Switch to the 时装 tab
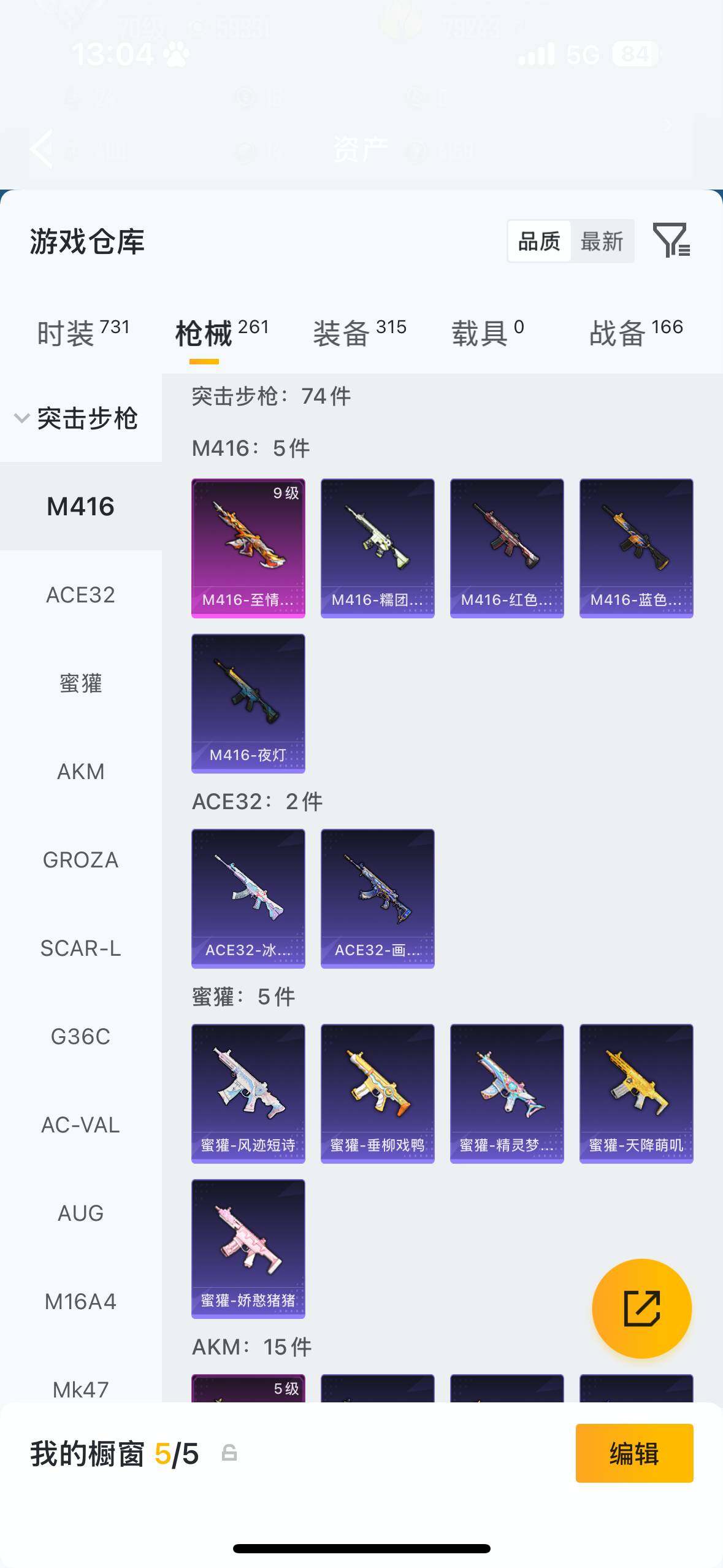Viewport: 723px width, 1568px height. (83, 333)
